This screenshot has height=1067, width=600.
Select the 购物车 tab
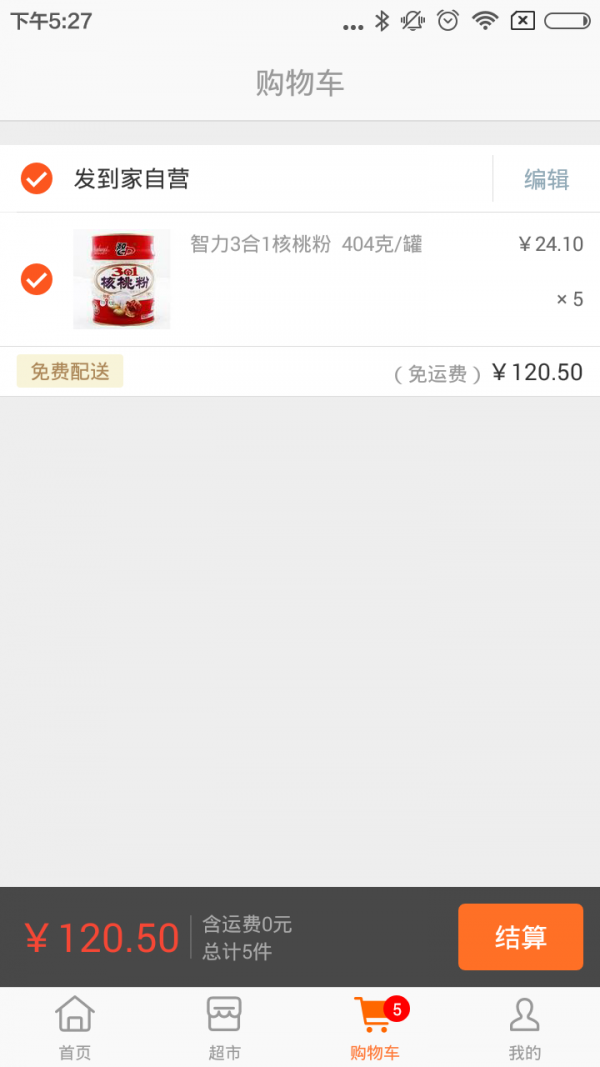375,1027
